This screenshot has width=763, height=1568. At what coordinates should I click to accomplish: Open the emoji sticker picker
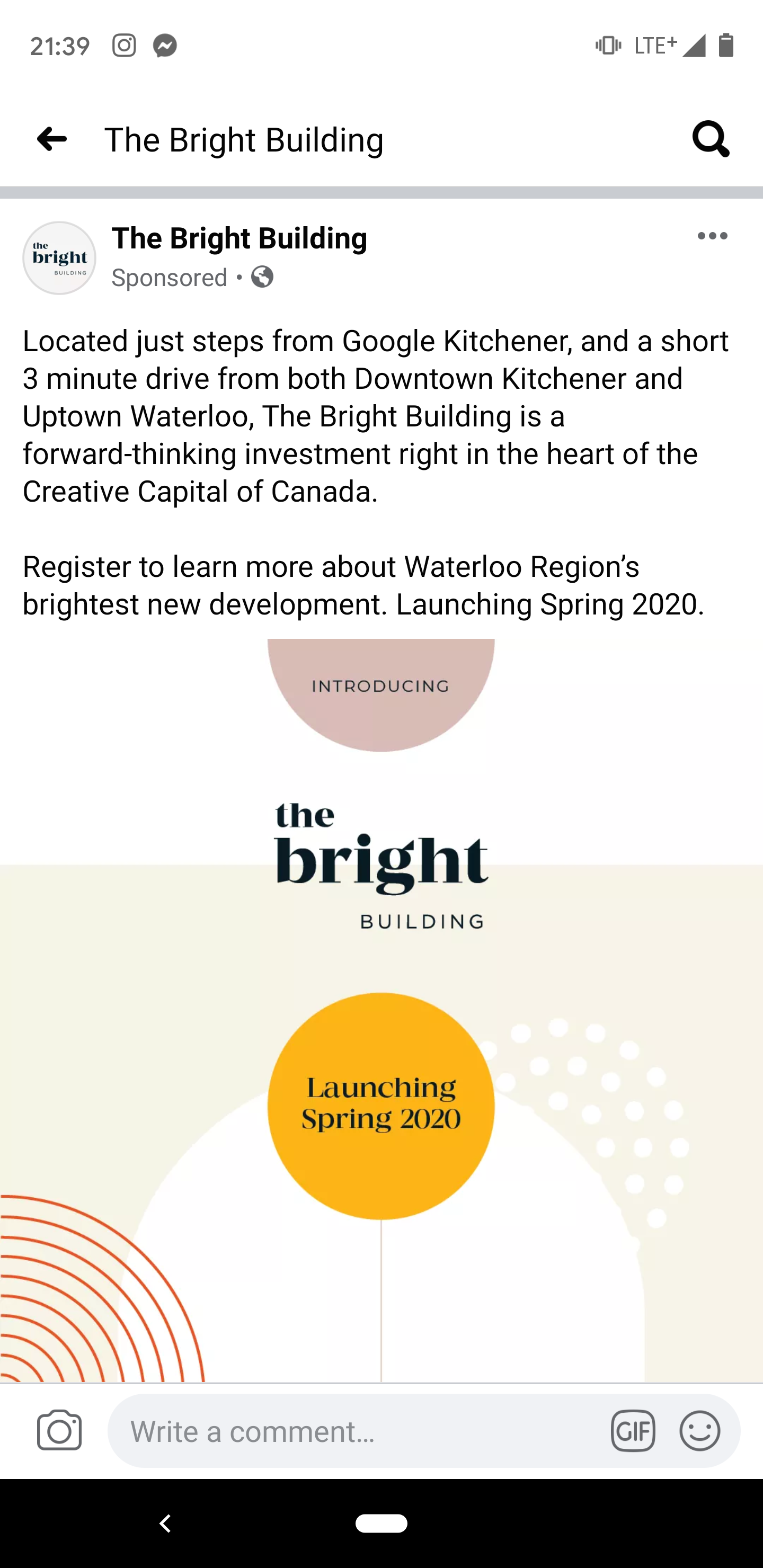(x=700, y=1431)
